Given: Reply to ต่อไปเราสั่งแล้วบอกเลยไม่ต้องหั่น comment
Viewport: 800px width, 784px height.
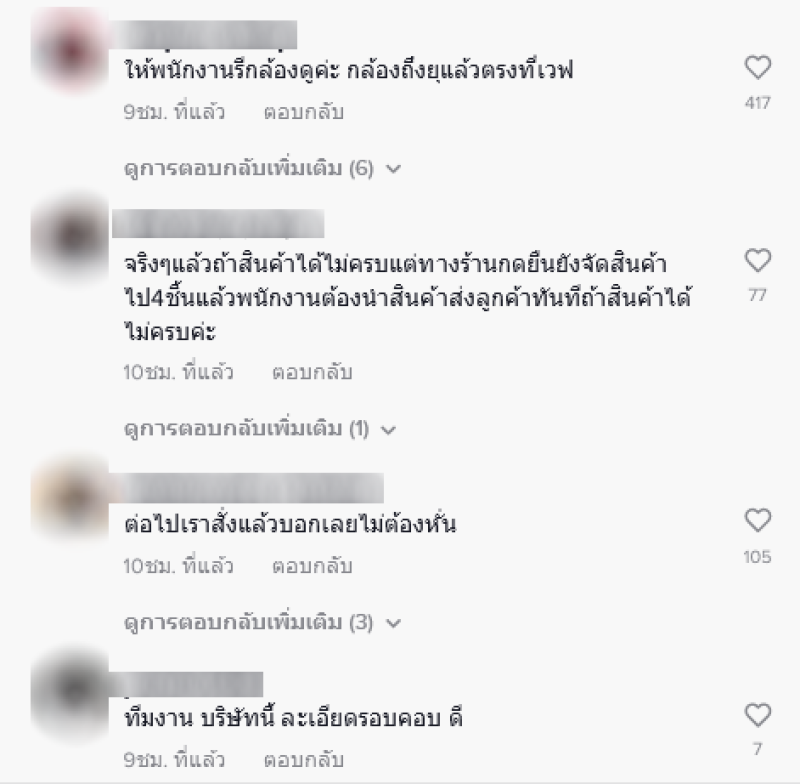Looking at the screenshot, I should point(312,566).
